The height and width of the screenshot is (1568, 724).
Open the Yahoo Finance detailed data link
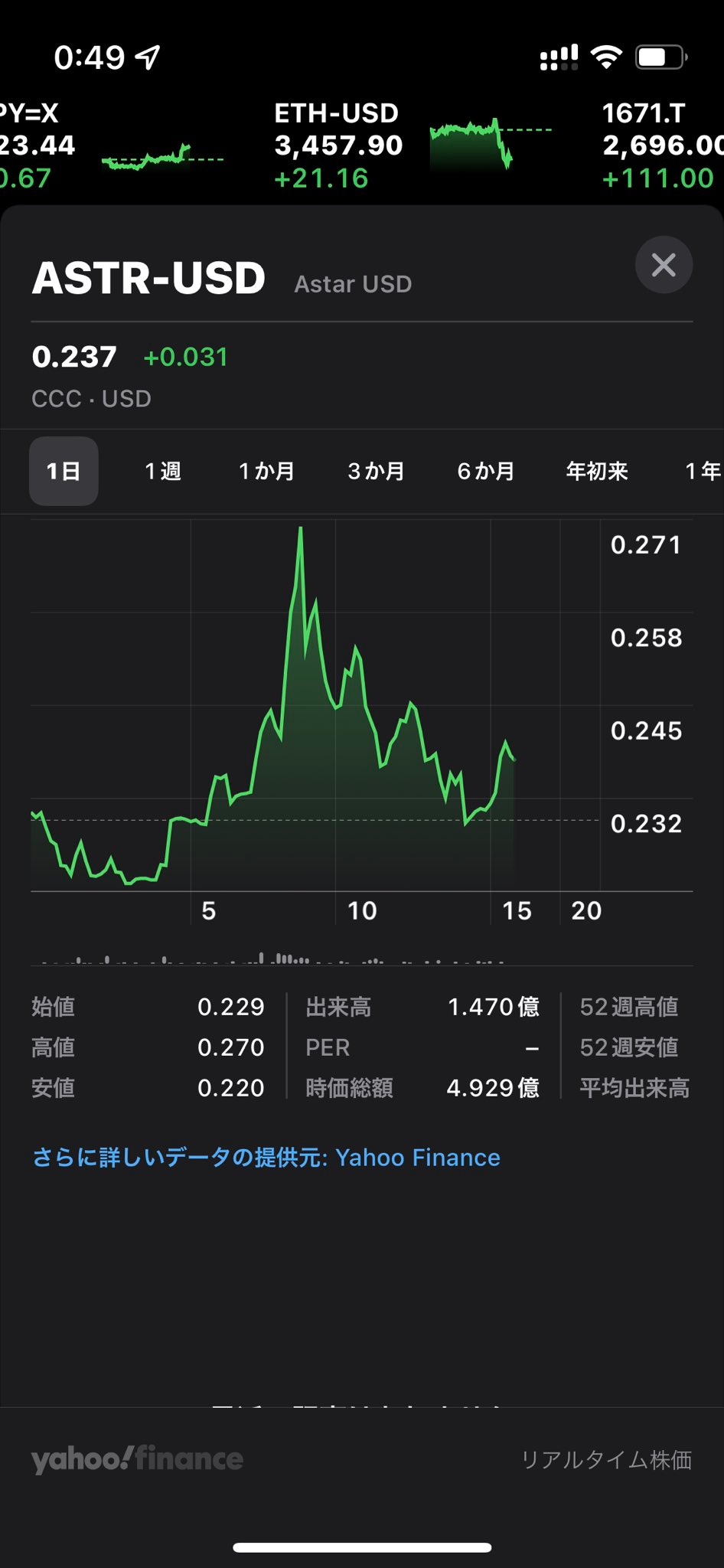(266, 1157)
